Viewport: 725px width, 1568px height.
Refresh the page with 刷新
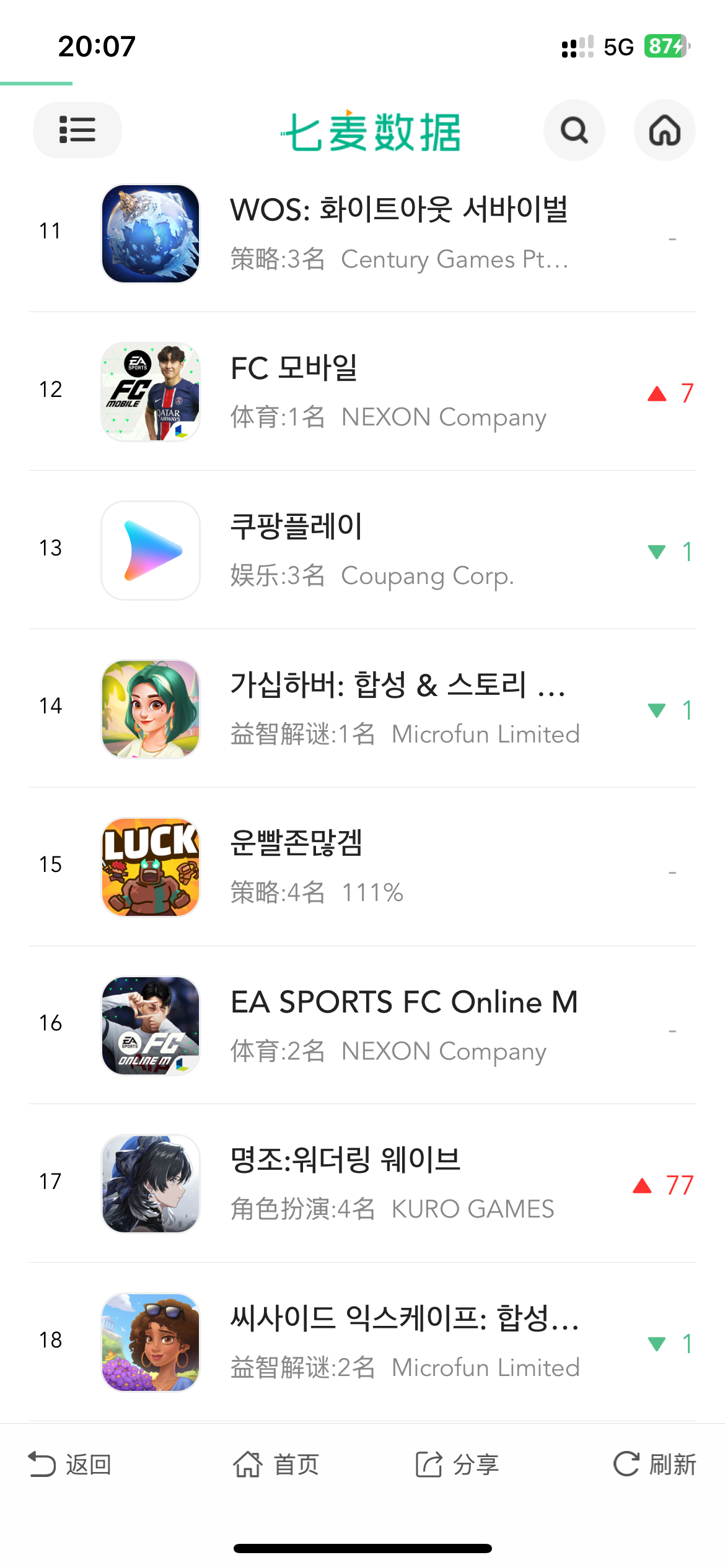click(x=654, y=1465)
